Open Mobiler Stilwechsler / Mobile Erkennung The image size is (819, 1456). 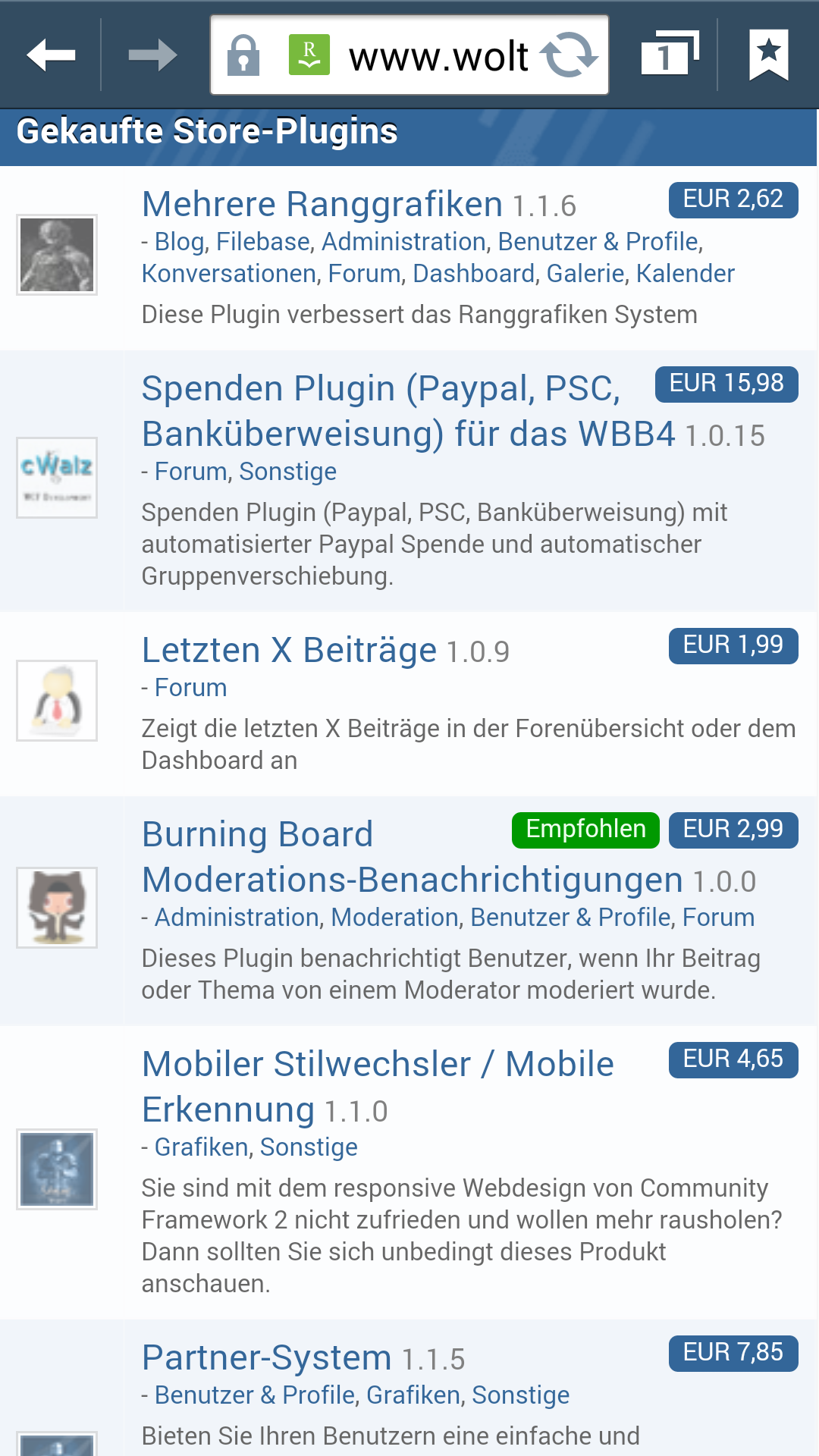coord(377,1065)
